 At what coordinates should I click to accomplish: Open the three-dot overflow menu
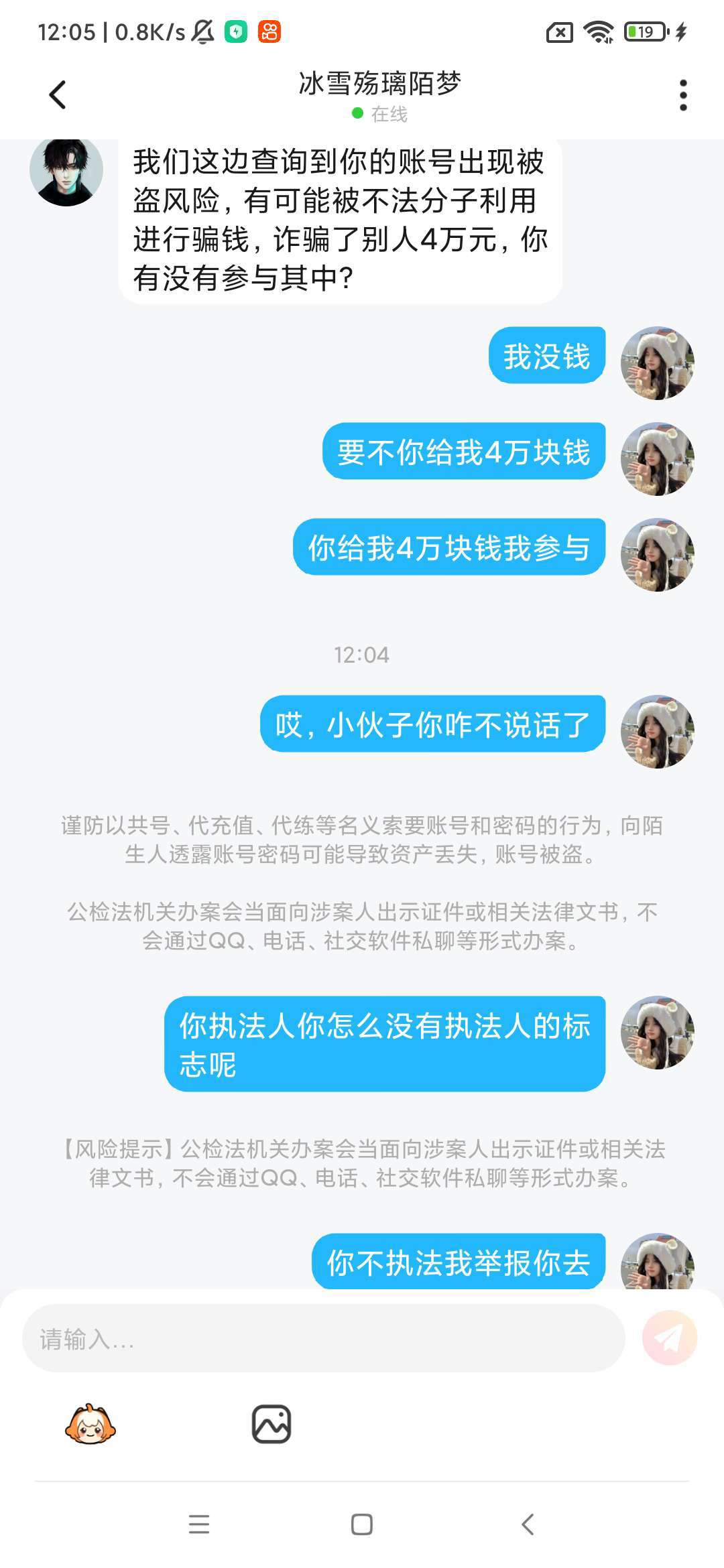click(682, 95)
